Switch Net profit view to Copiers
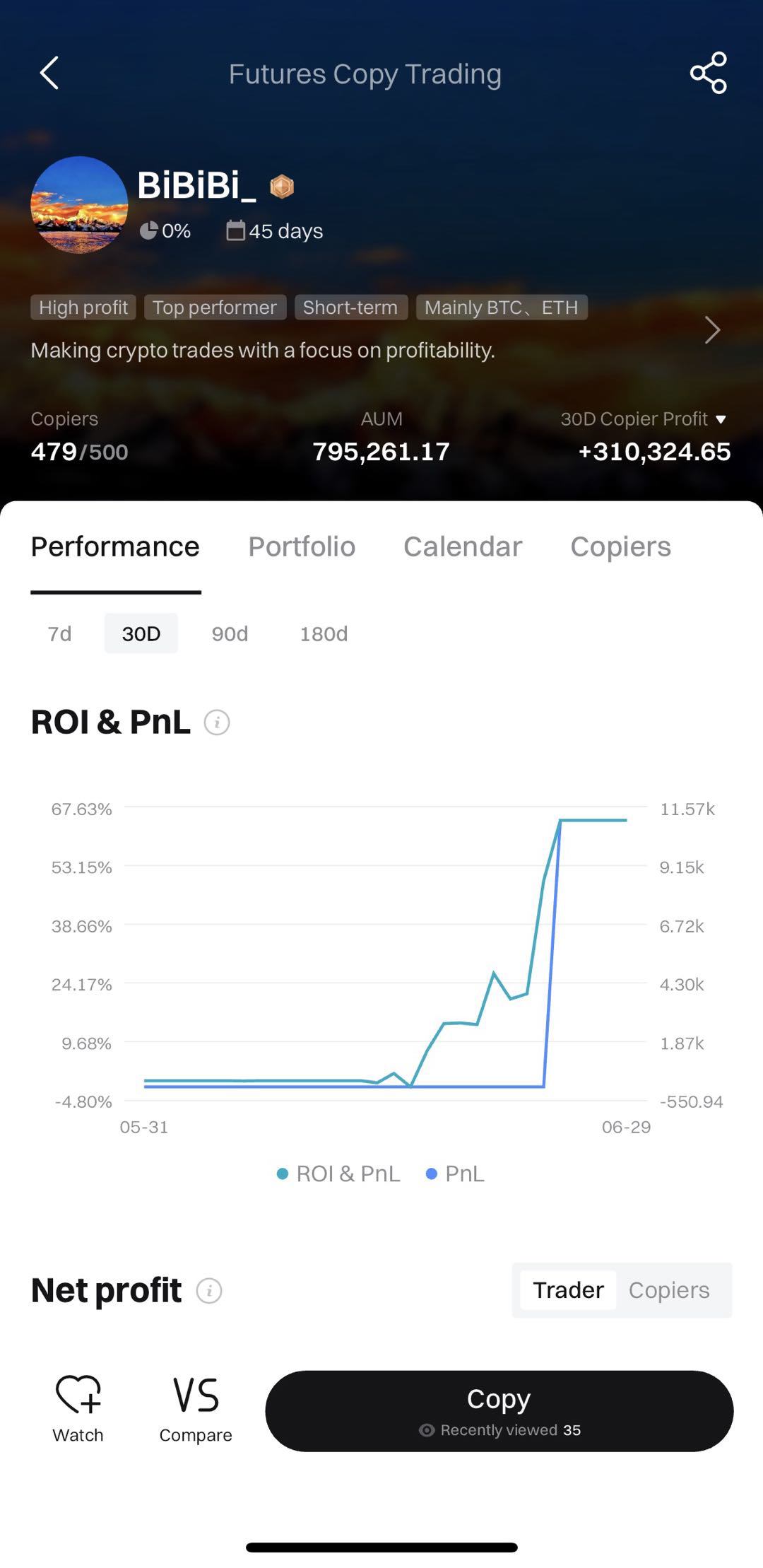 (x=668, y=1289)
